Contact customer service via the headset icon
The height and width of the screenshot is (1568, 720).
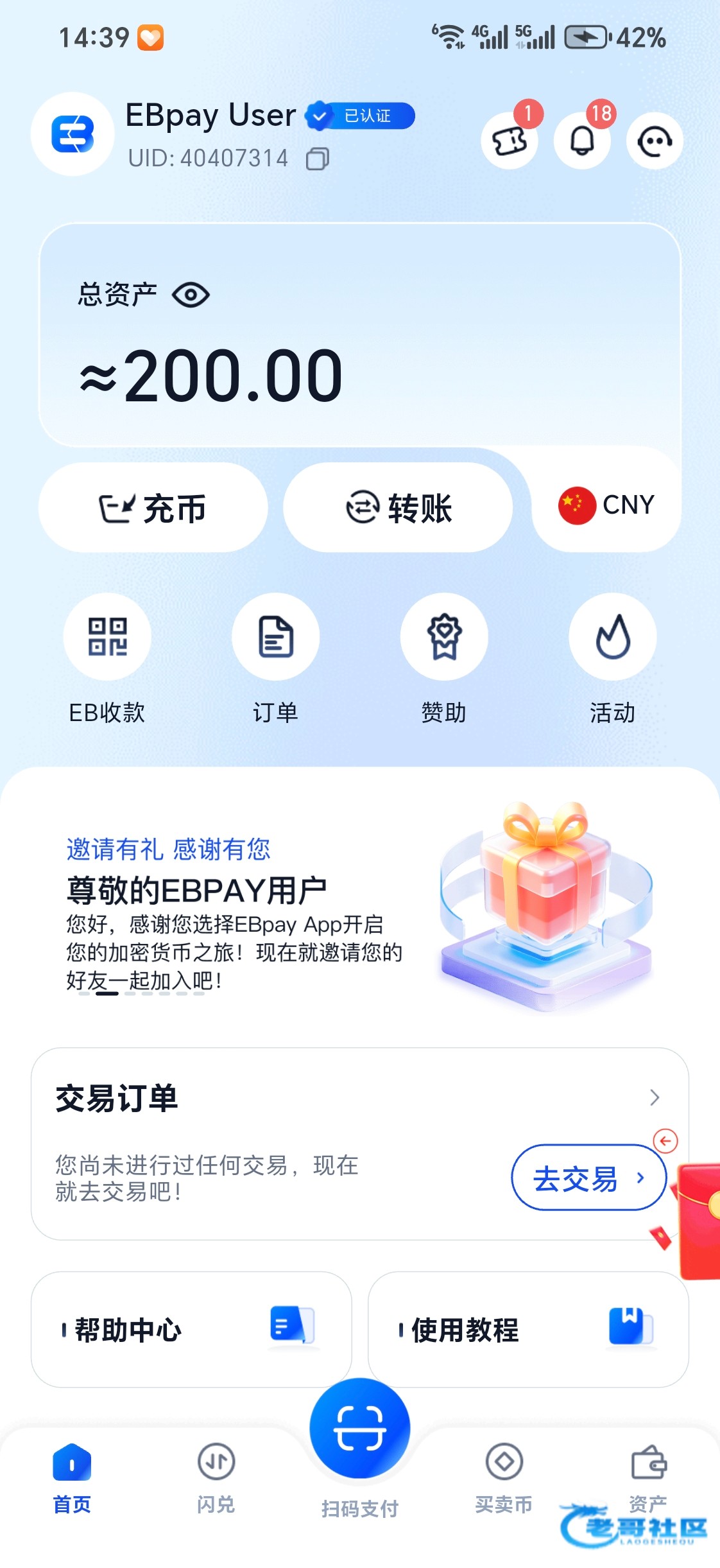point(655,141)
